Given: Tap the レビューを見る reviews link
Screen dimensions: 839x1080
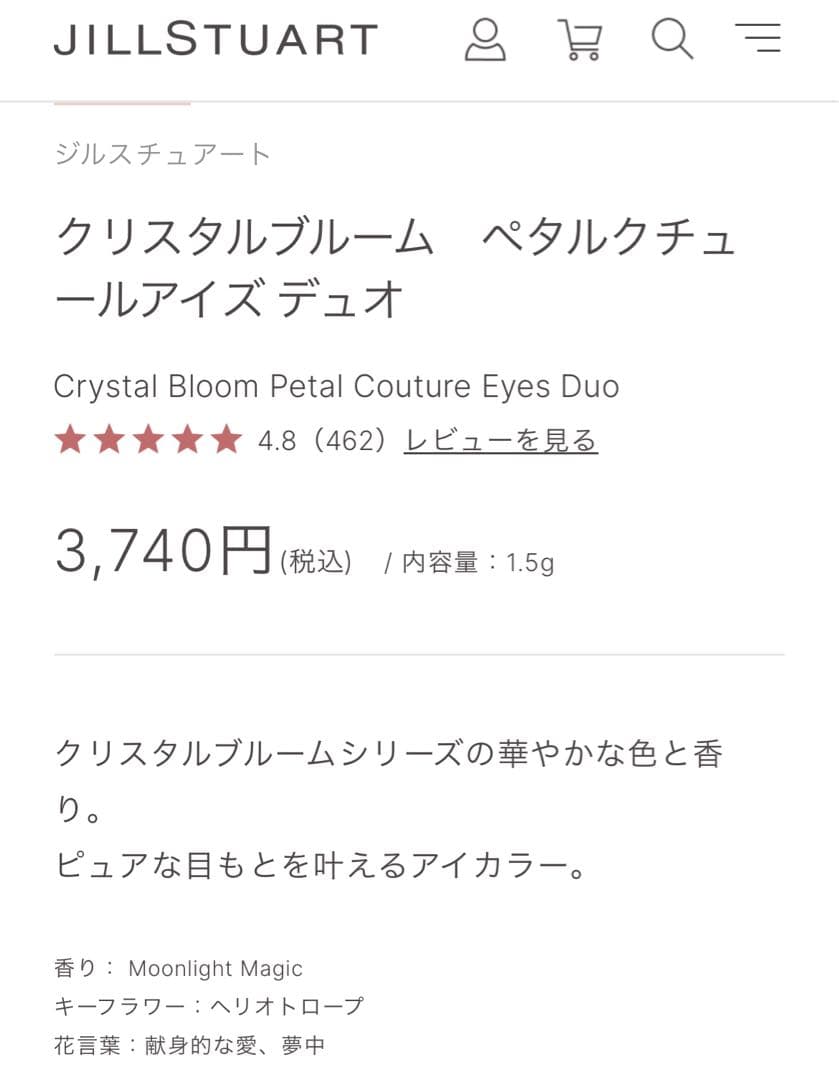Looking at the screenshot, I should tap(500, 441).
